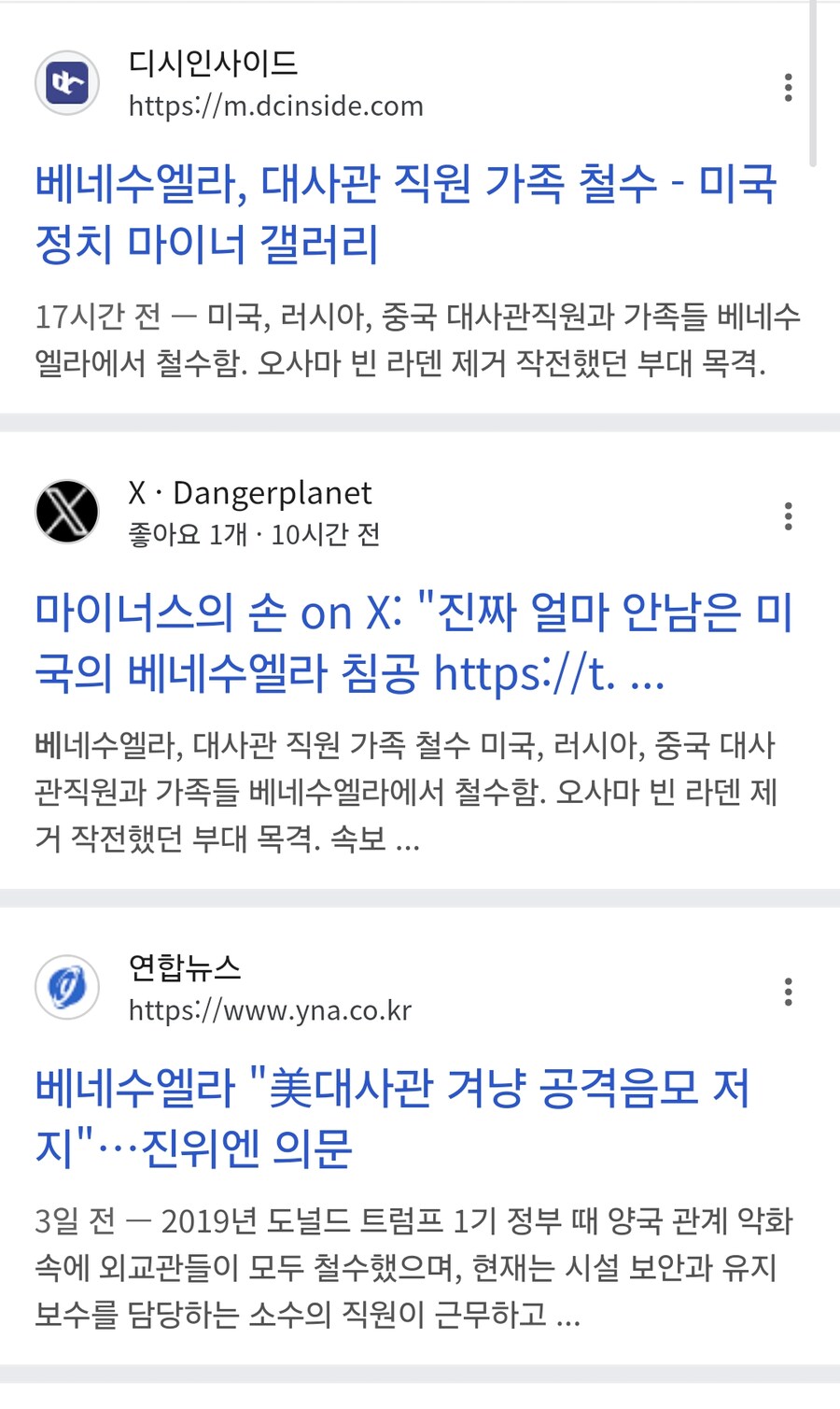
Task: Click the 연합뉴스 publisher name
Action: pos(184,969)
